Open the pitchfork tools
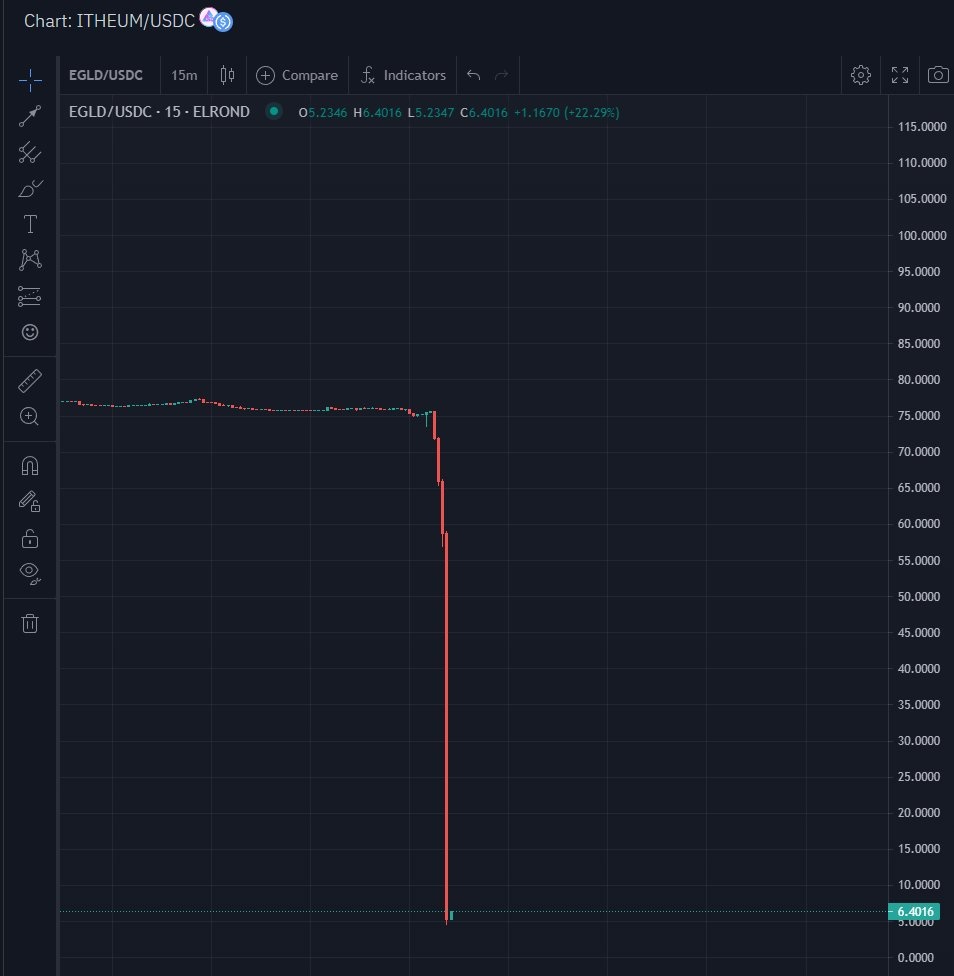This screenshot has height=976, width=954. (30, 153)
